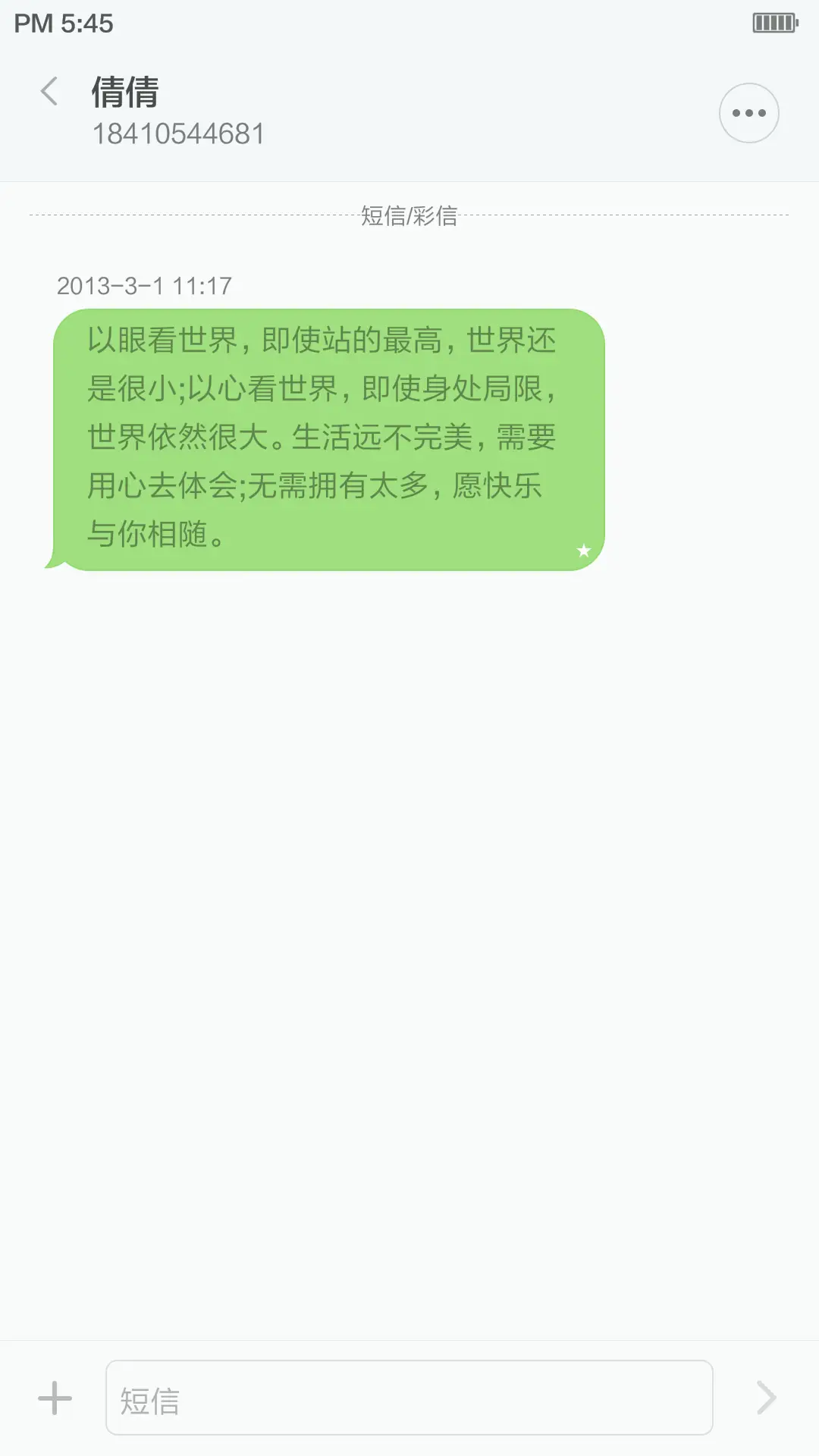Tap the 短信/彩信 divider label
This screenshot has width=819, height=1456.
[409, 215]
